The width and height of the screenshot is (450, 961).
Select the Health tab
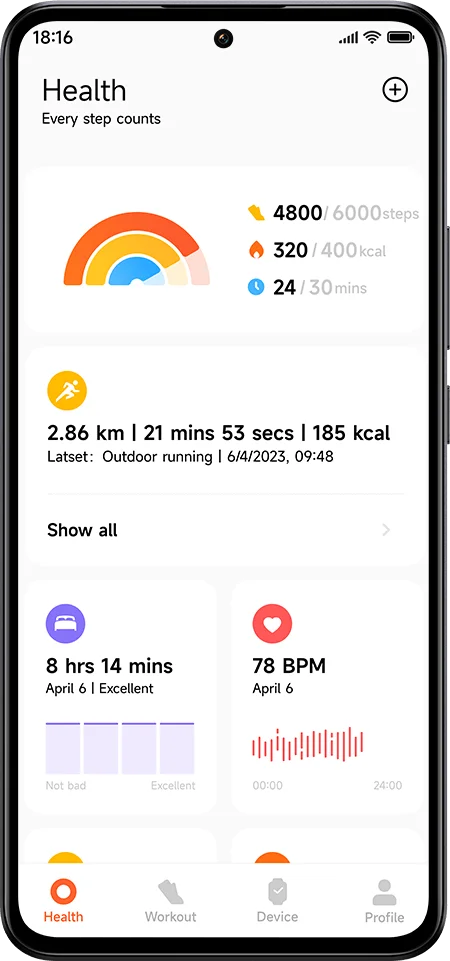[x=63, y=901]
